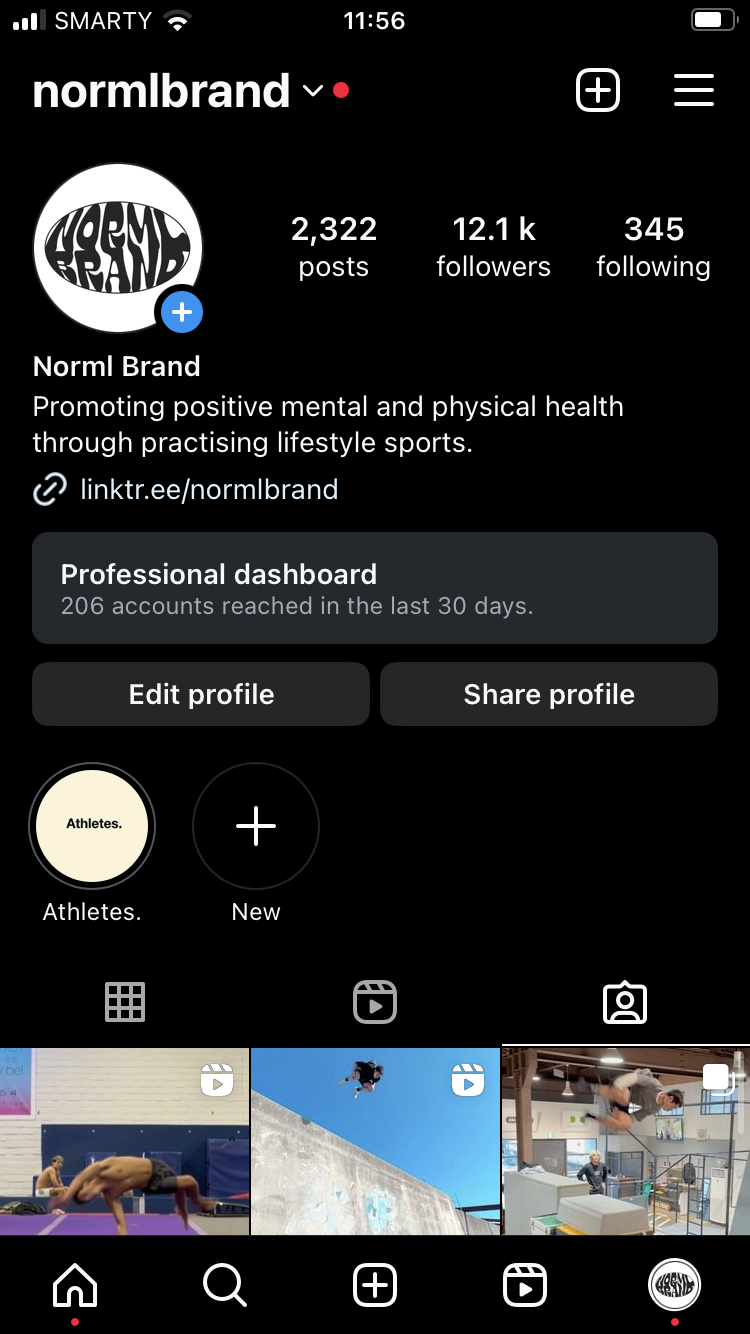This screenshot has height=1334, width=750.
Task: Tap Share profile
Action: point(549,694)
